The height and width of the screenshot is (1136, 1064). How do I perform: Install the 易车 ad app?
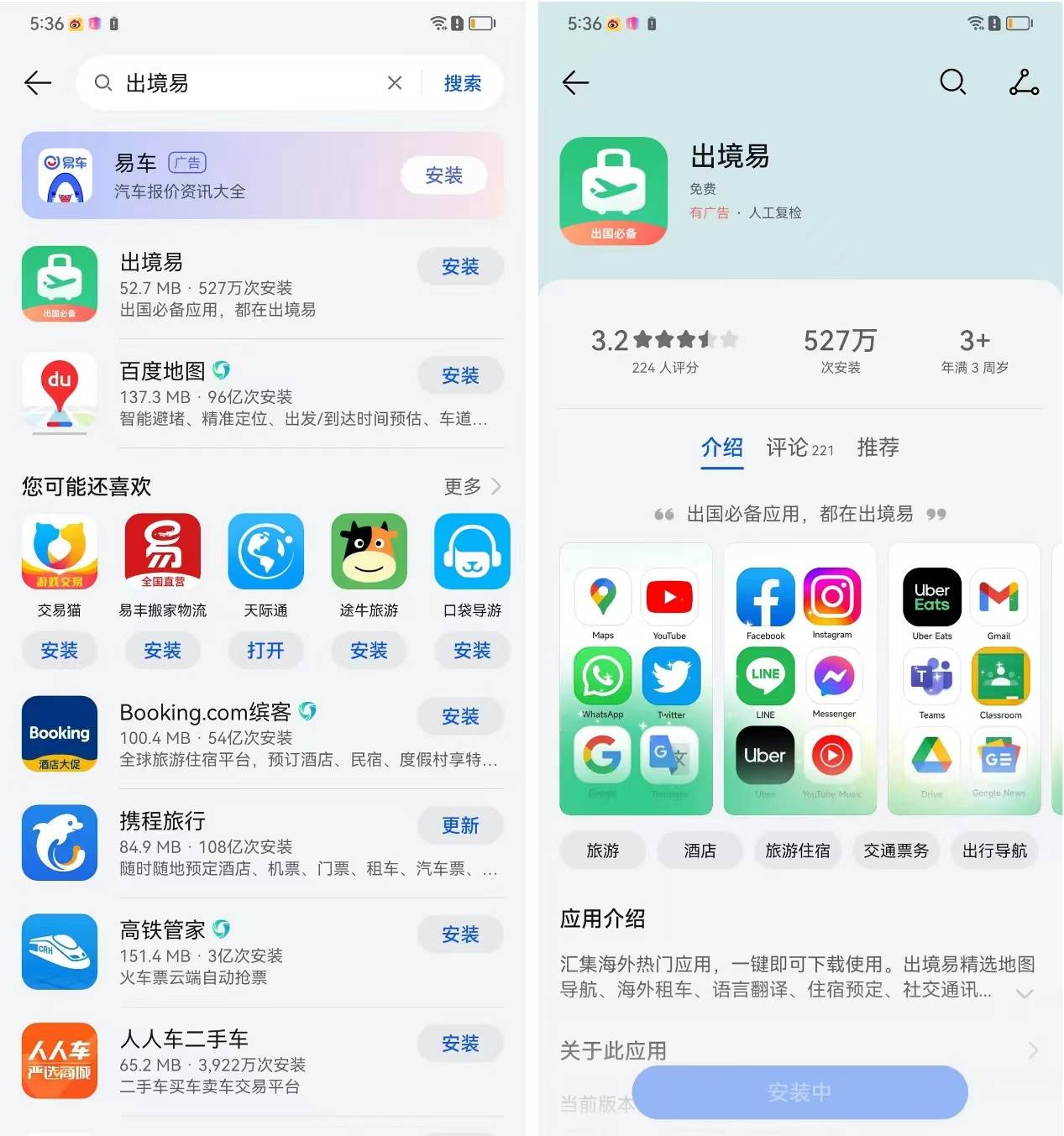coord(443,175)
